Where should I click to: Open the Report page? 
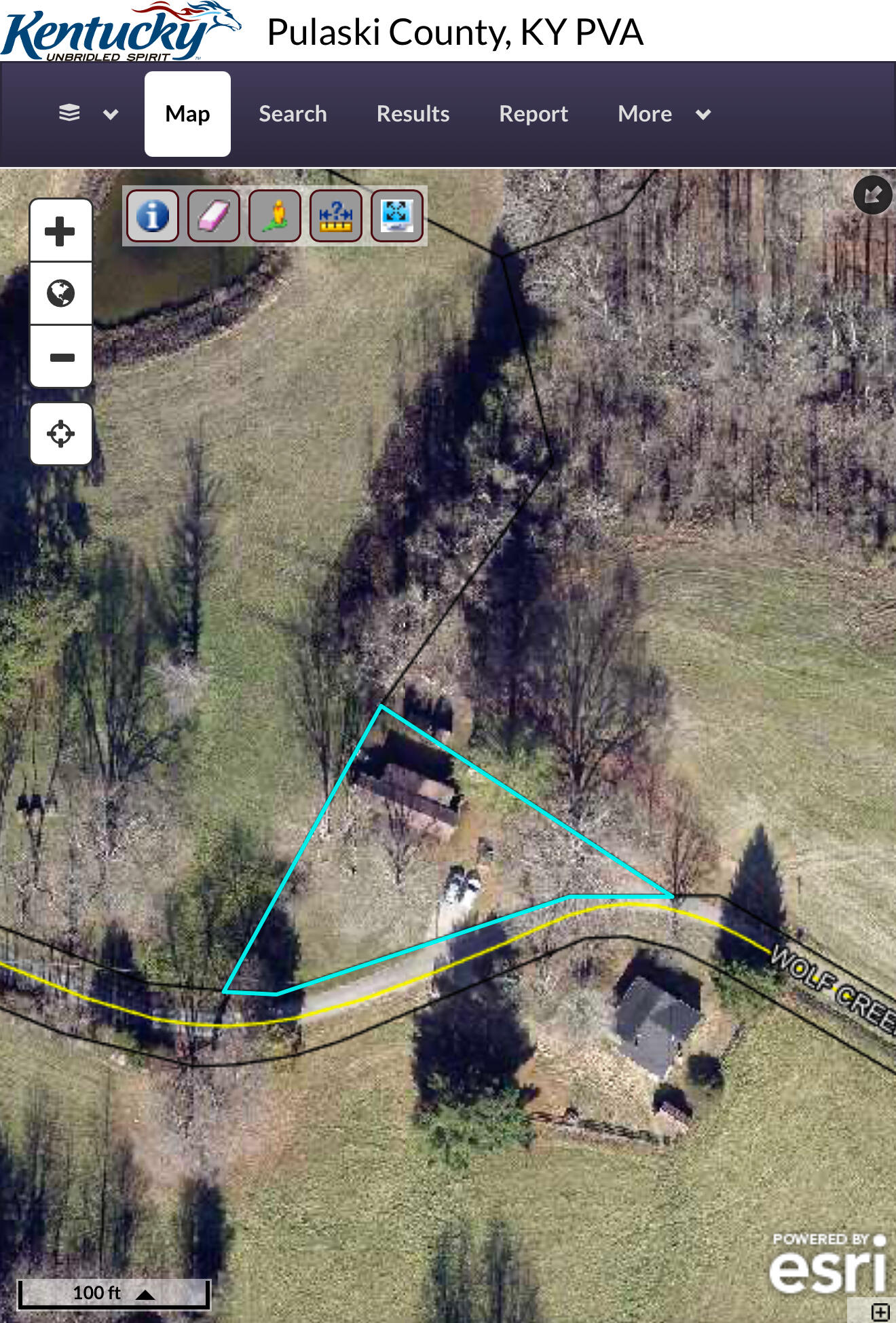tap(534, 113)
